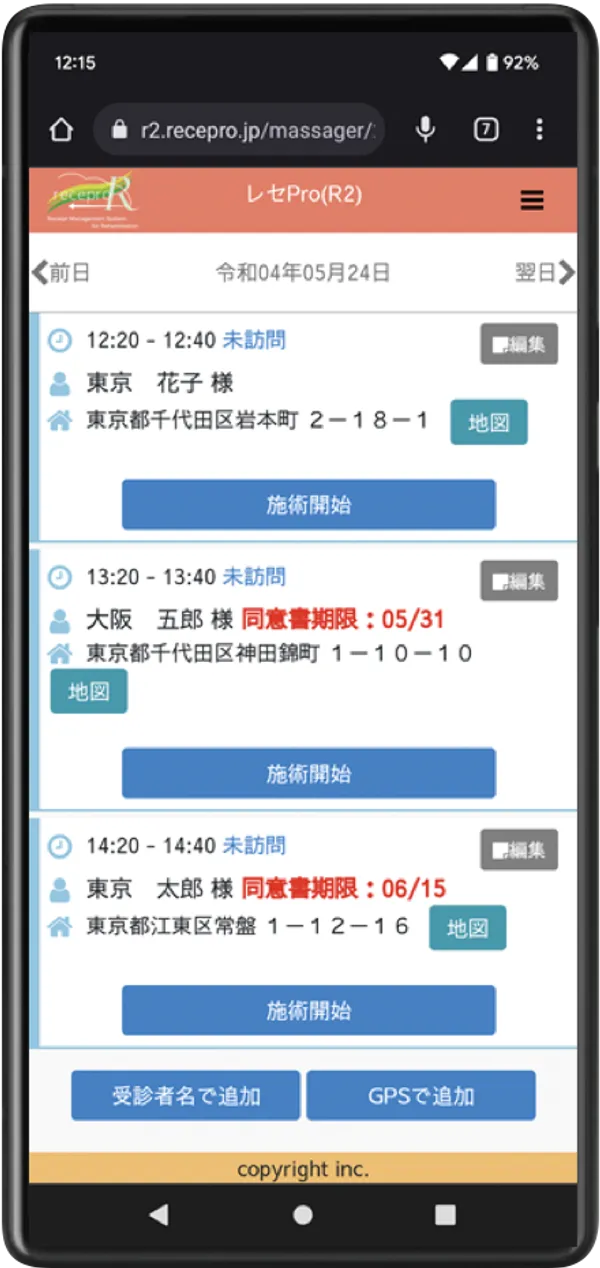
Task: Edit the 14:20 - 14:40 appointment
Action: coord(519,850)
